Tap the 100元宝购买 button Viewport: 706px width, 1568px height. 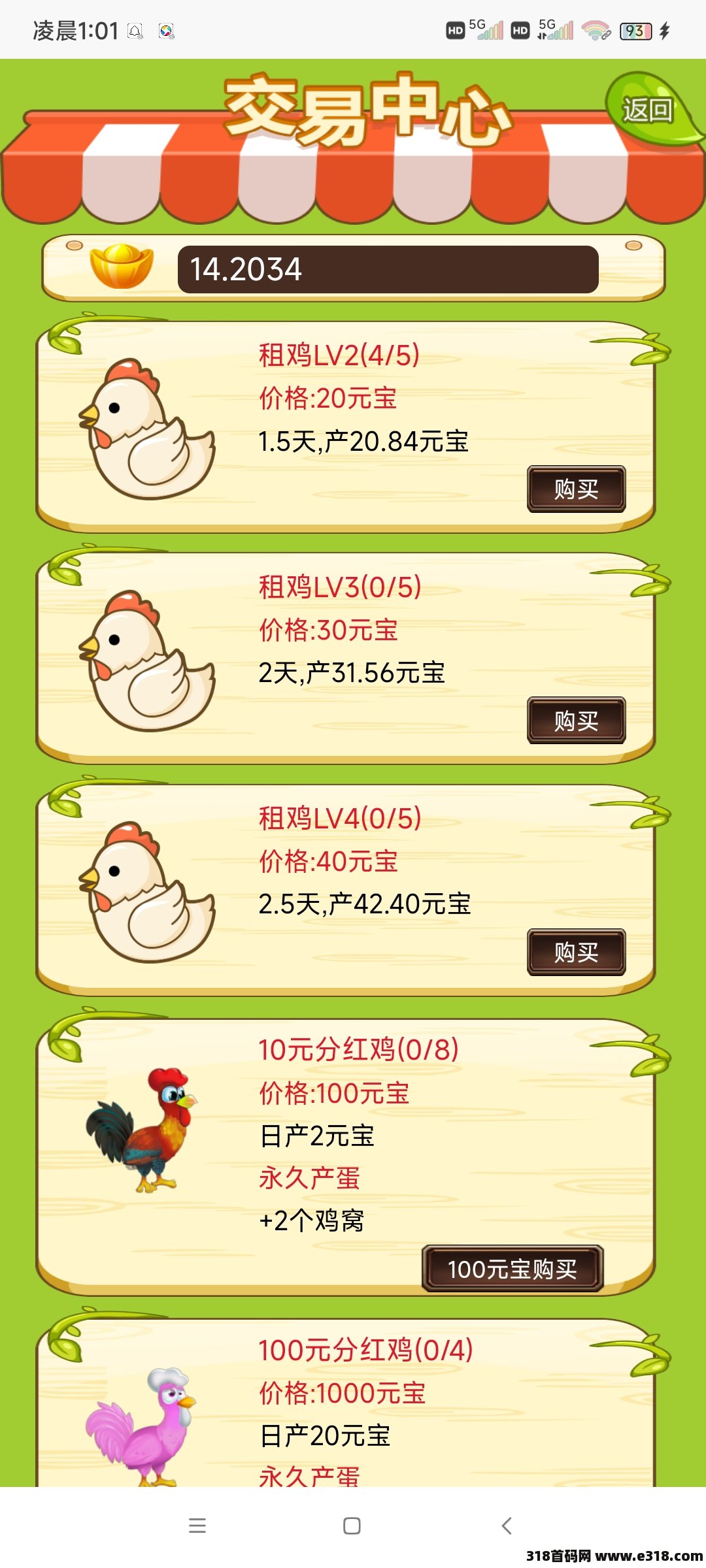pos(512,1269)
